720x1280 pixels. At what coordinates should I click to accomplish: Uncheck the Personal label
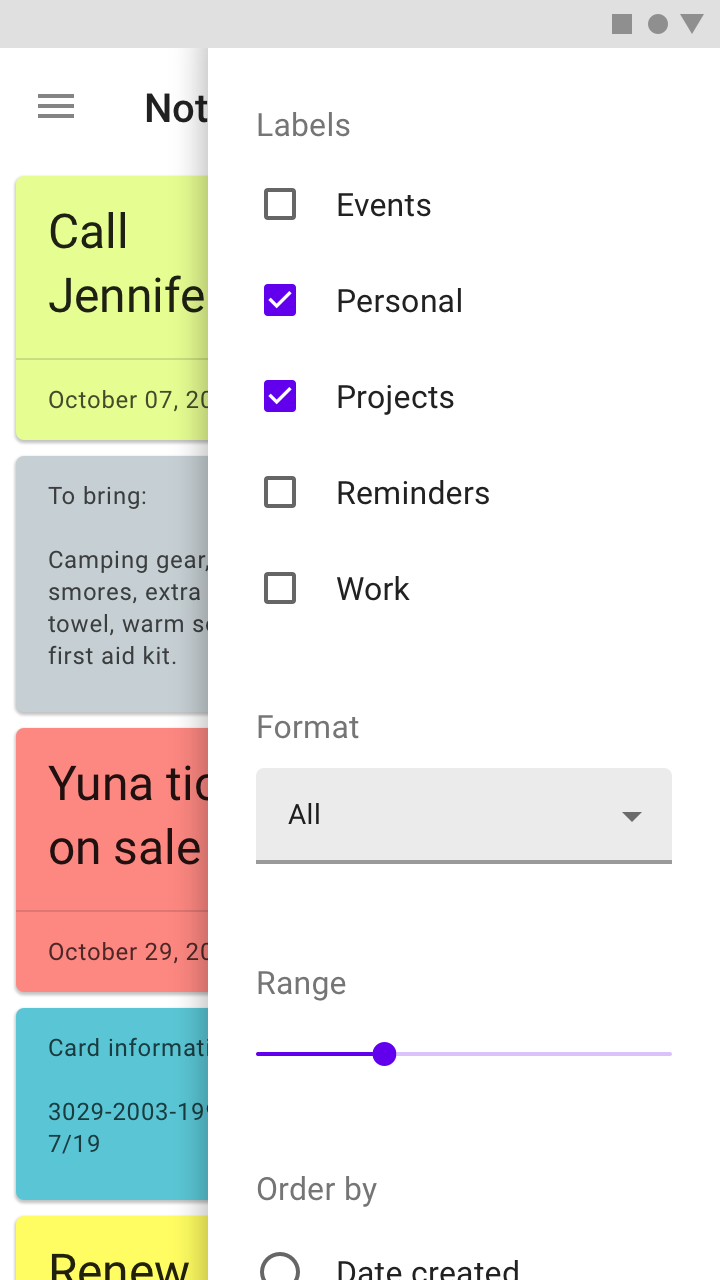pos(280,301)
